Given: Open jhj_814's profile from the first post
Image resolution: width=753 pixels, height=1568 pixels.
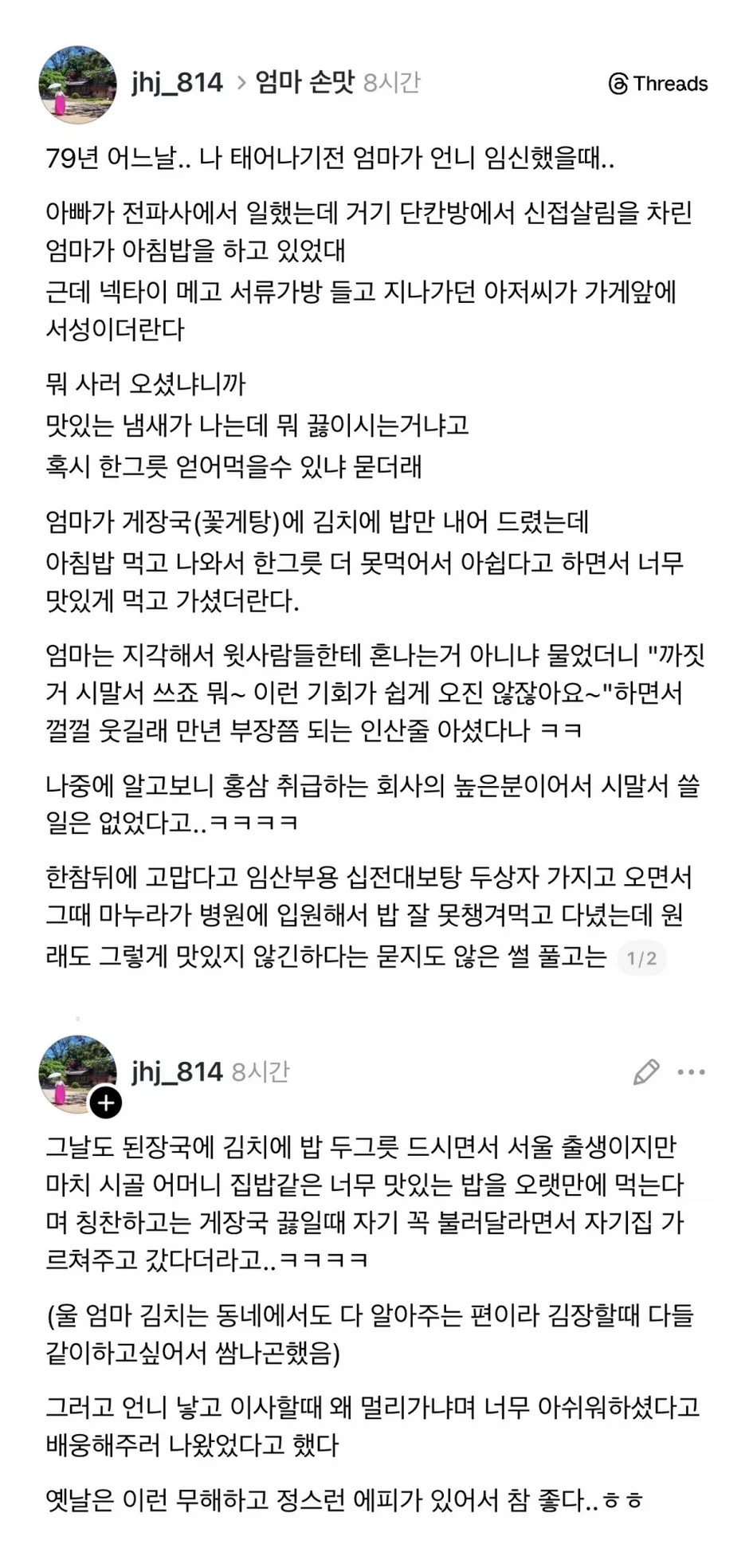Looking at the screenshot, I should [177, 82].
